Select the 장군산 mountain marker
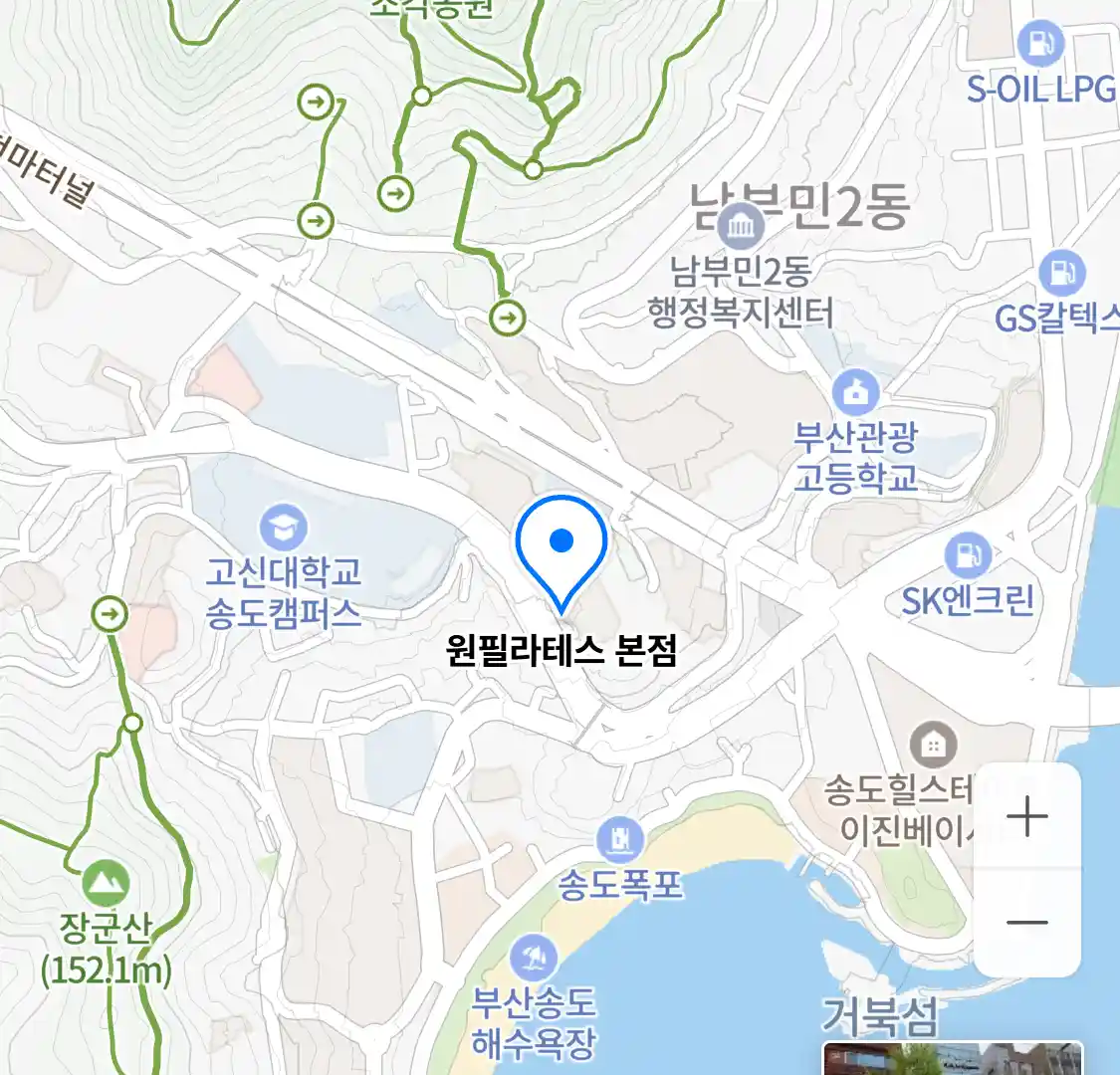 point(105,882)
